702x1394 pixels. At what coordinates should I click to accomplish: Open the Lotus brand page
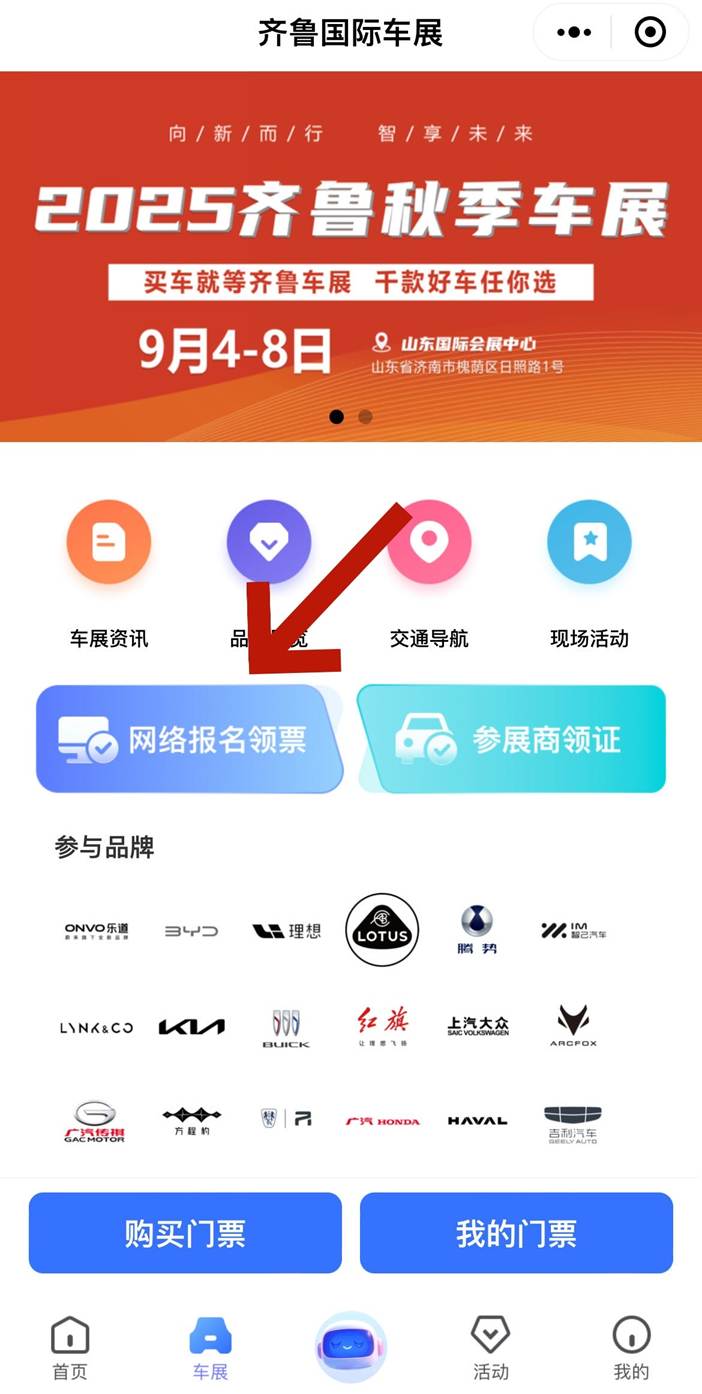tap(382, 931)
